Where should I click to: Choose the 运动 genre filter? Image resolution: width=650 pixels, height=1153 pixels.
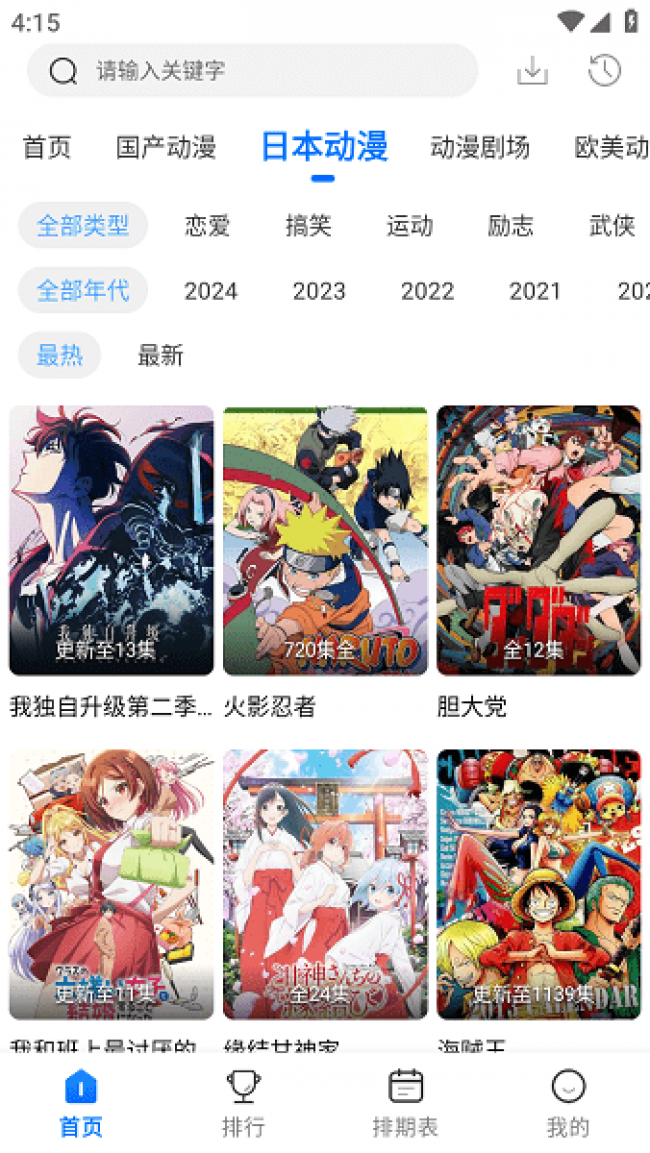point(410,226)
